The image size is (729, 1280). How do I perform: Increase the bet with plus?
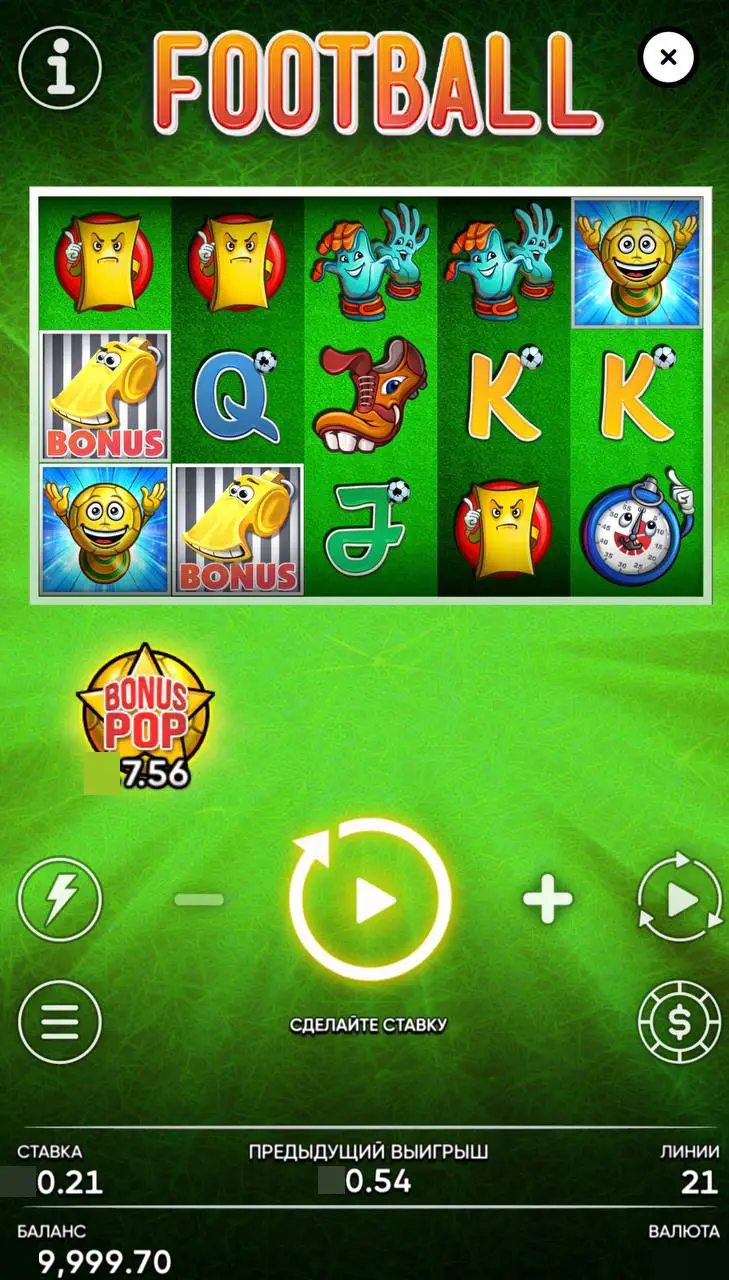pyautogui.click(x=548, y=900)
